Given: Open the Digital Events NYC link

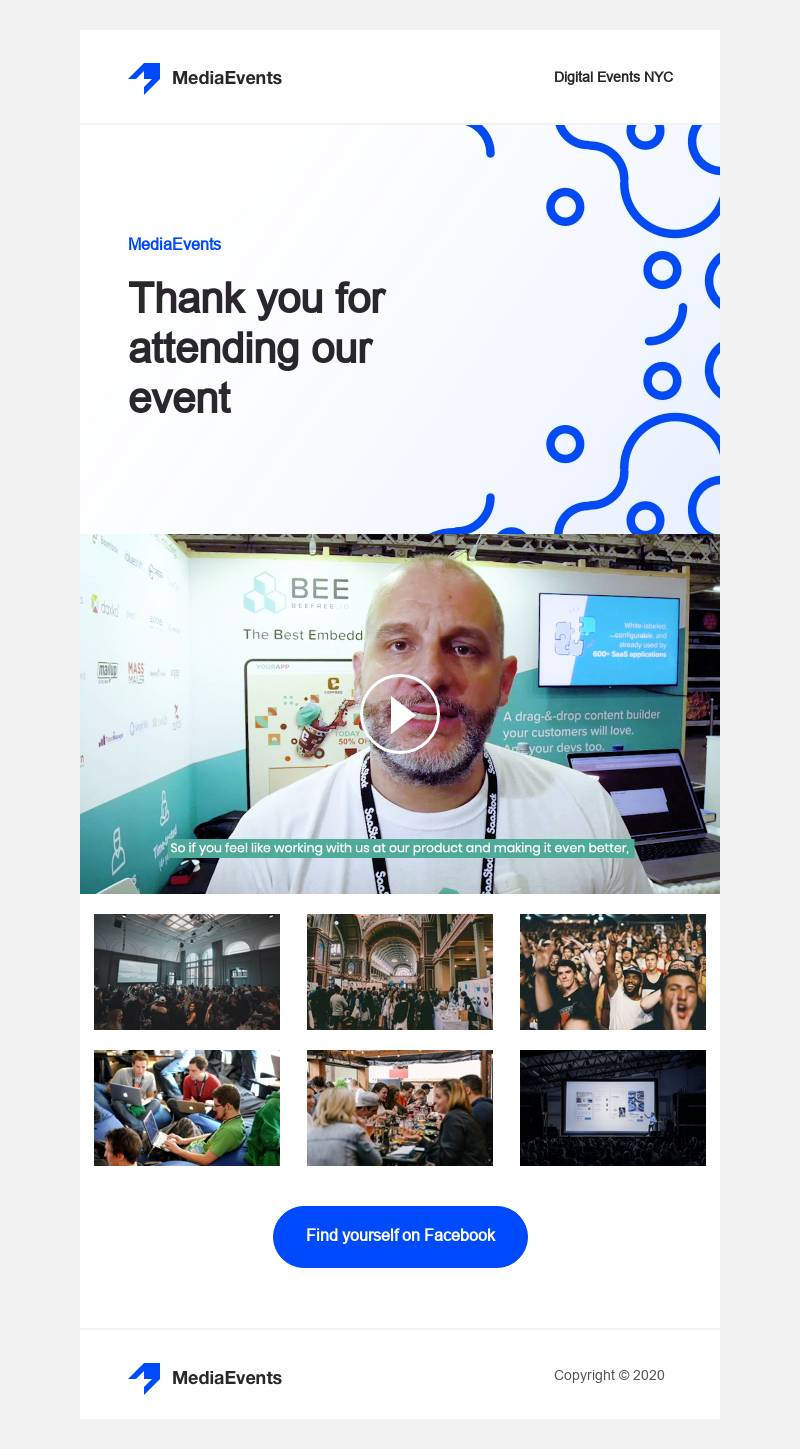Looking at the screenshot, I should [613, 77].
